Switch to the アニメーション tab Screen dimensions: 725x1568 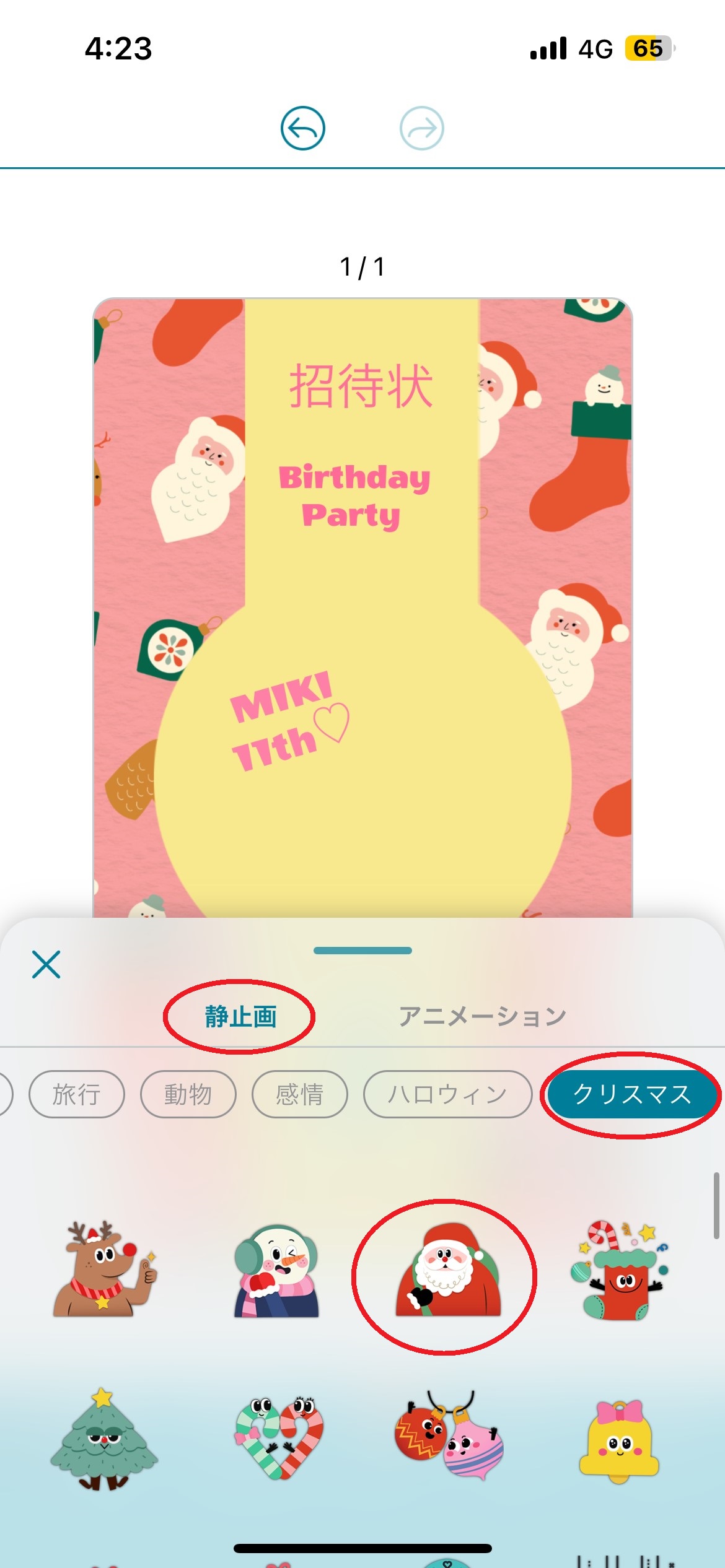point(482,1016)
